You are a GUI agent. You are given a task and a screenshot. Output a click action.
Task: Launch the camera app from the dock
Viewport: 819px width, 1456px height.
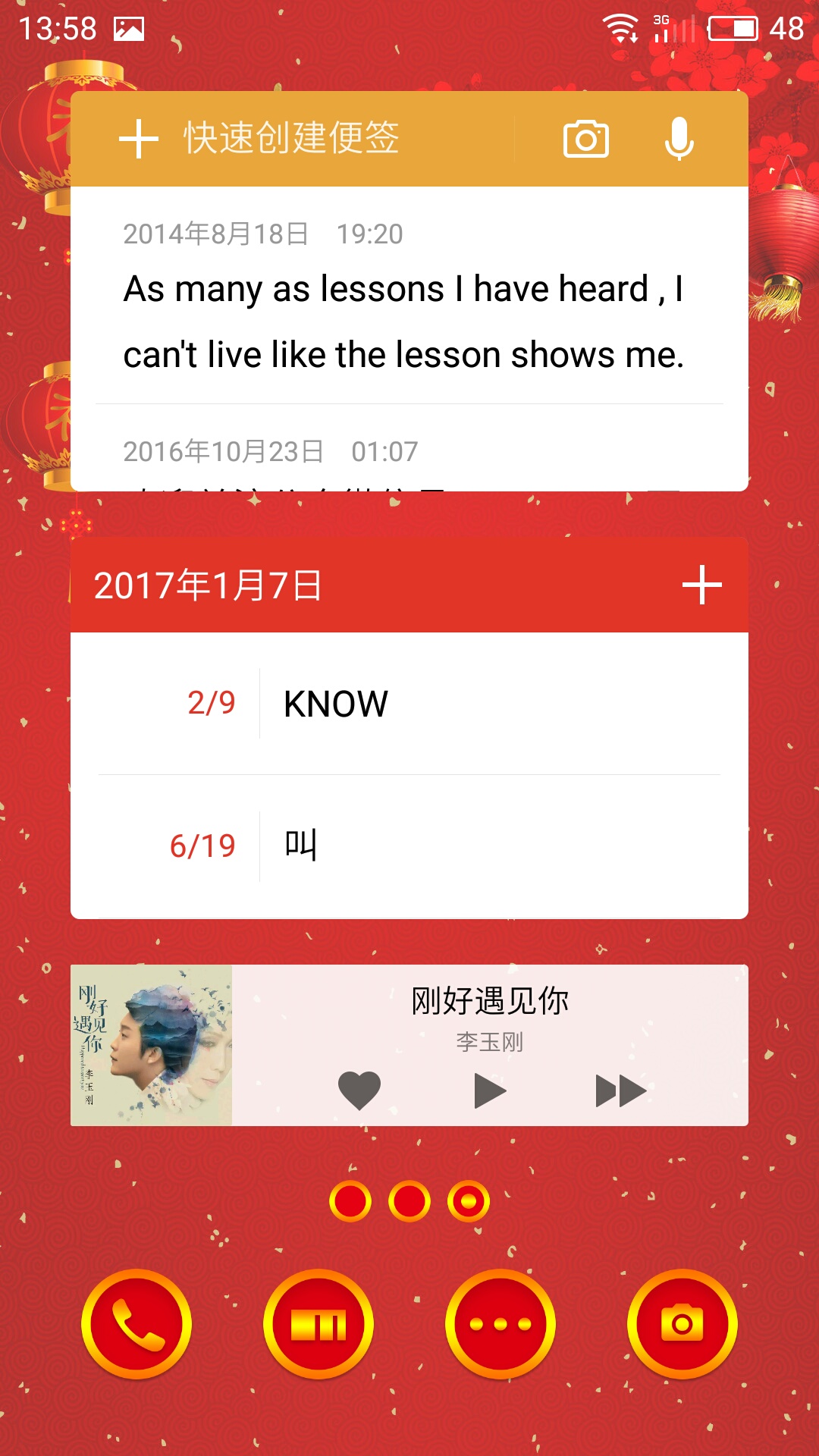(x=682, y=1324)
